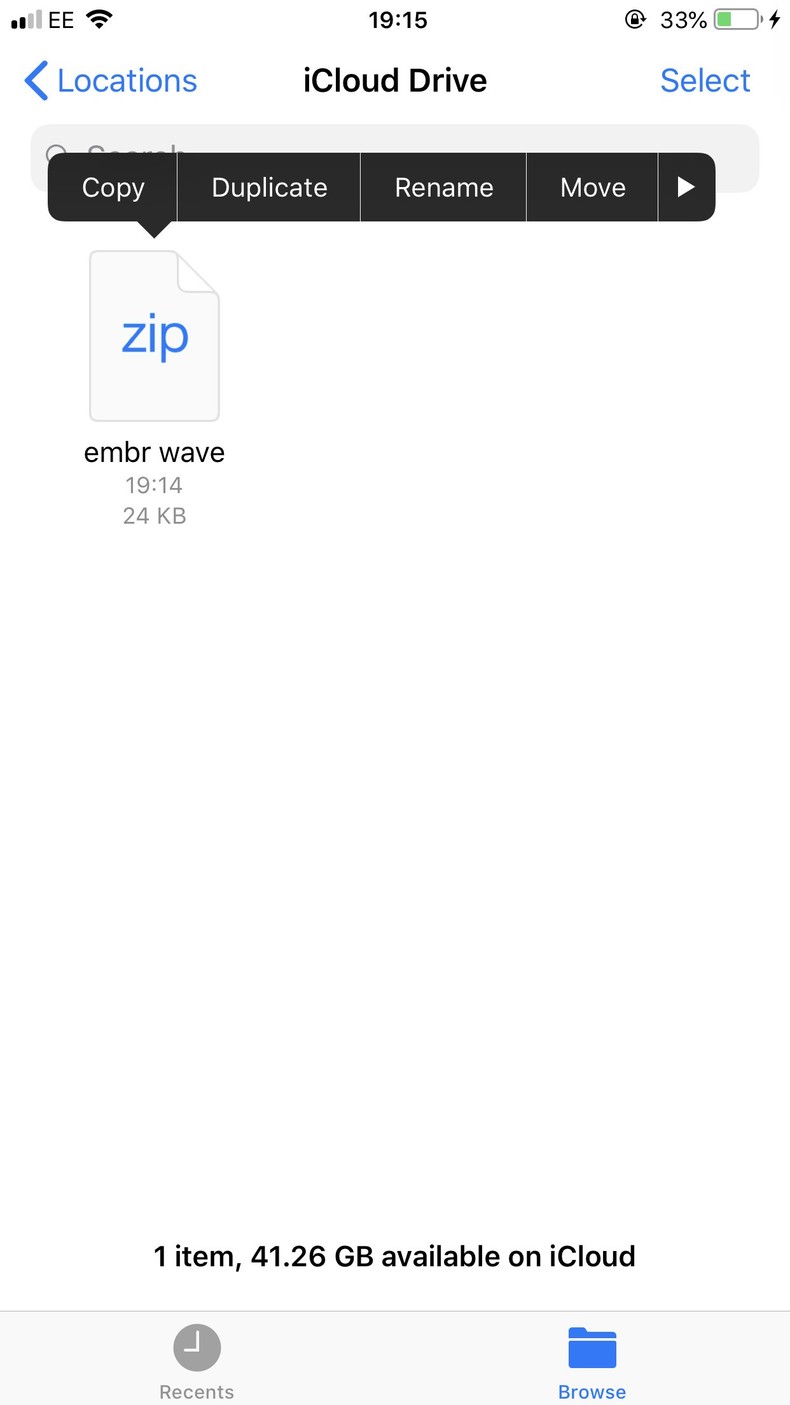The image size is (790, 1405).
Task: Switch to the Browse tab
Action: (592, 1362)
